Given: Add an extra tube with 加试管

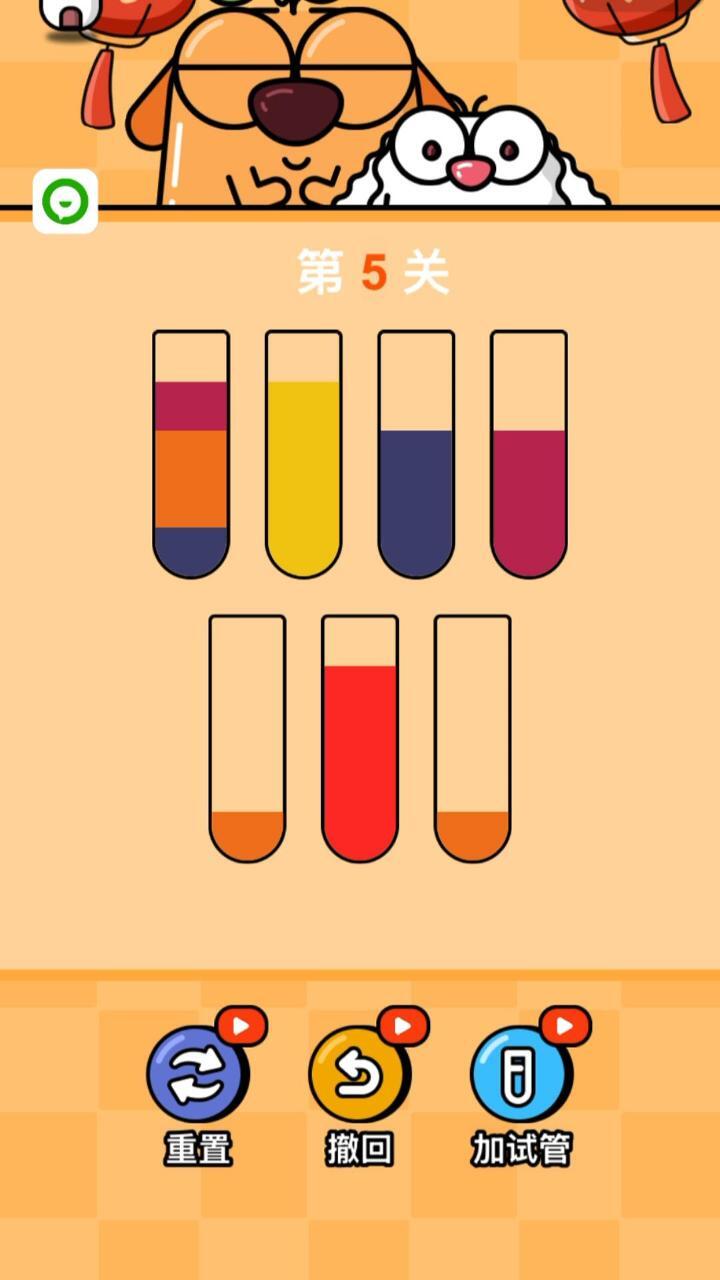Looking at the screenshot, I should [521, 1075].
